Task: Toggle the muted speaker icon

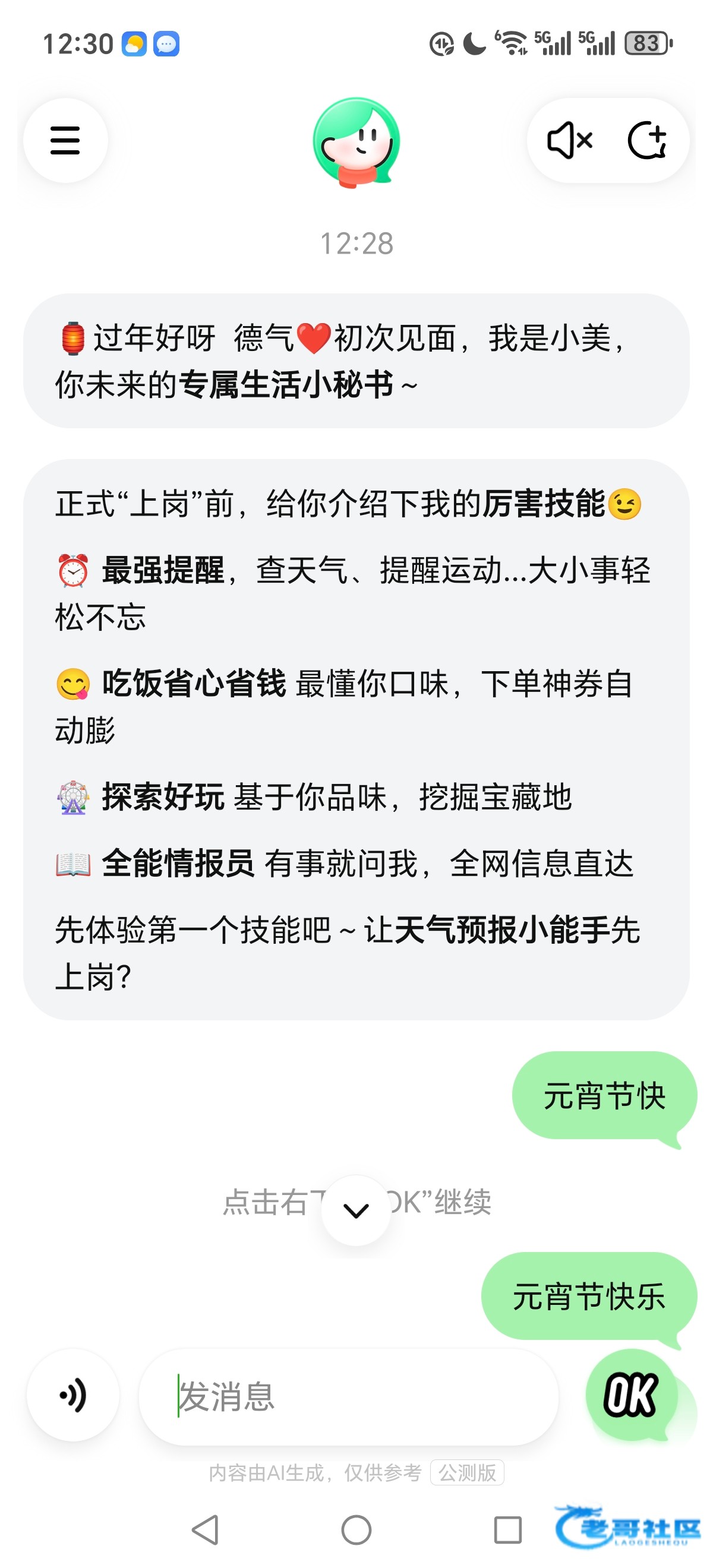Action: click(569, 141)
